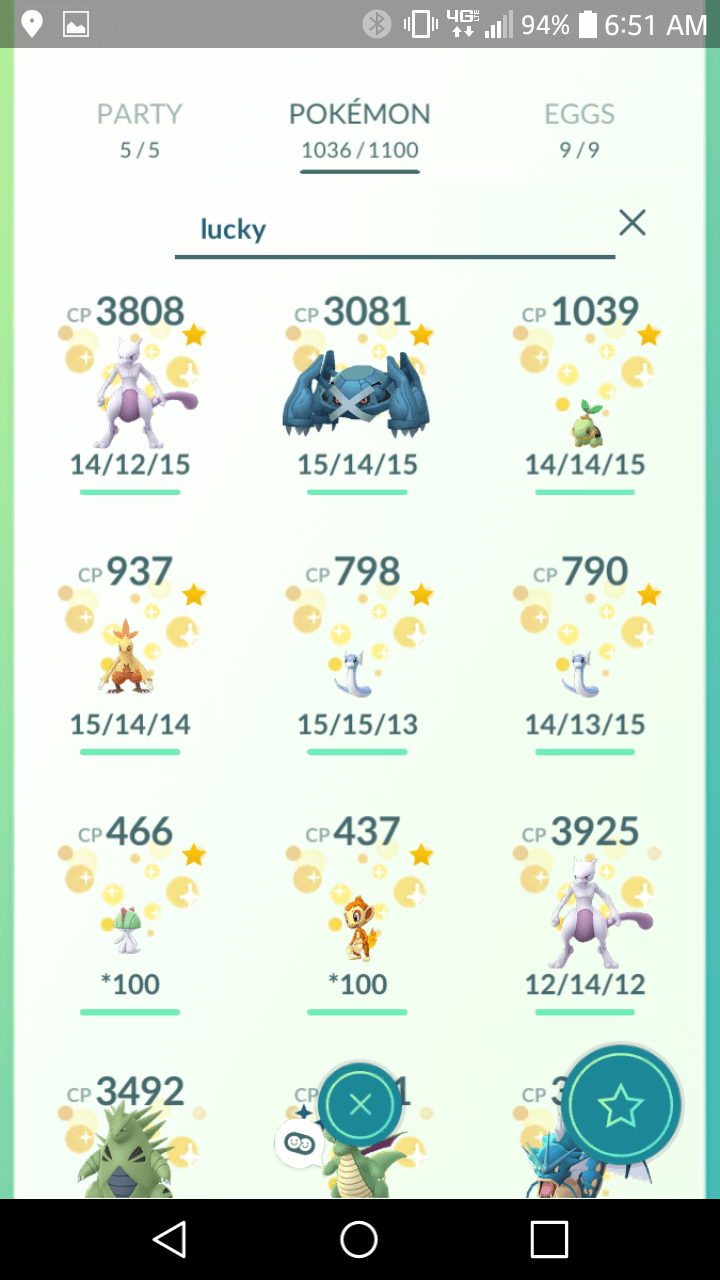Image resolution: width=720 pixels, height=1280 pixels.
Task: Open the CP 790 Dratini
Action: [x=586, y=650]
